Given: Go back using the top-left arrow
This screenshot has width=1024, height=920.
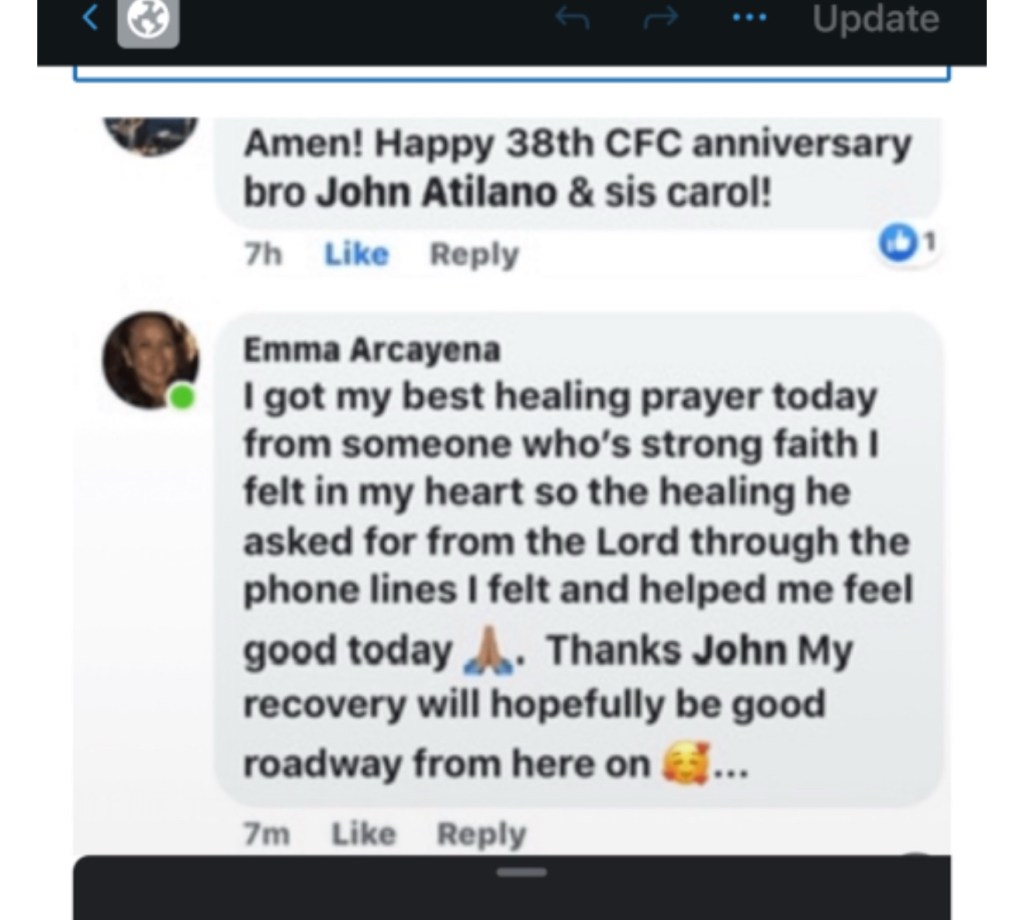Looking at the screenshot, I should click(90, 18).
